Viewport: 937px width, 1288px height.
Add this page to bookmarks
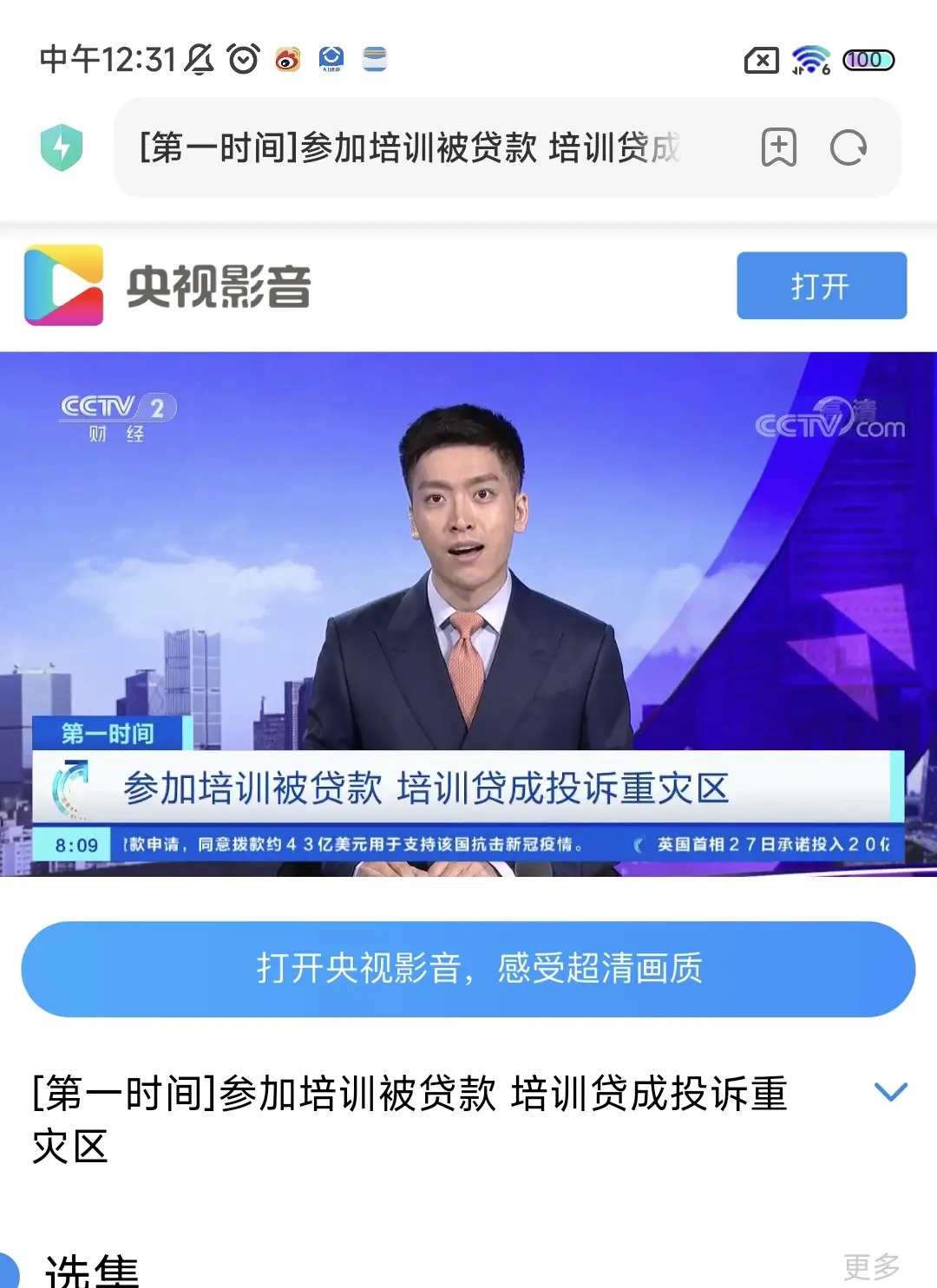778,147
